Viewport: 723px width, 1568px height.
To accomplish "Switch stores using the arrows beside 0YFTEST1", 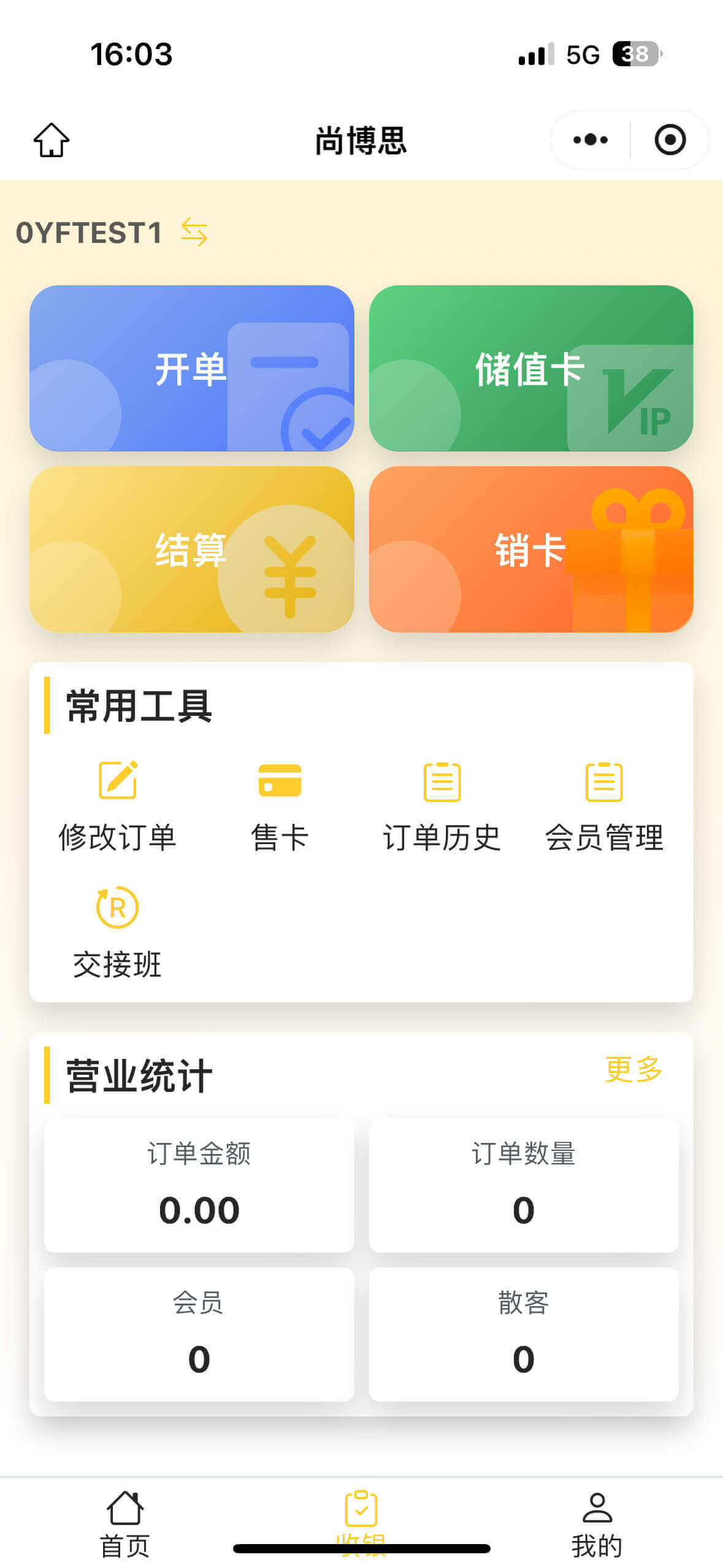I will (193, 232).
